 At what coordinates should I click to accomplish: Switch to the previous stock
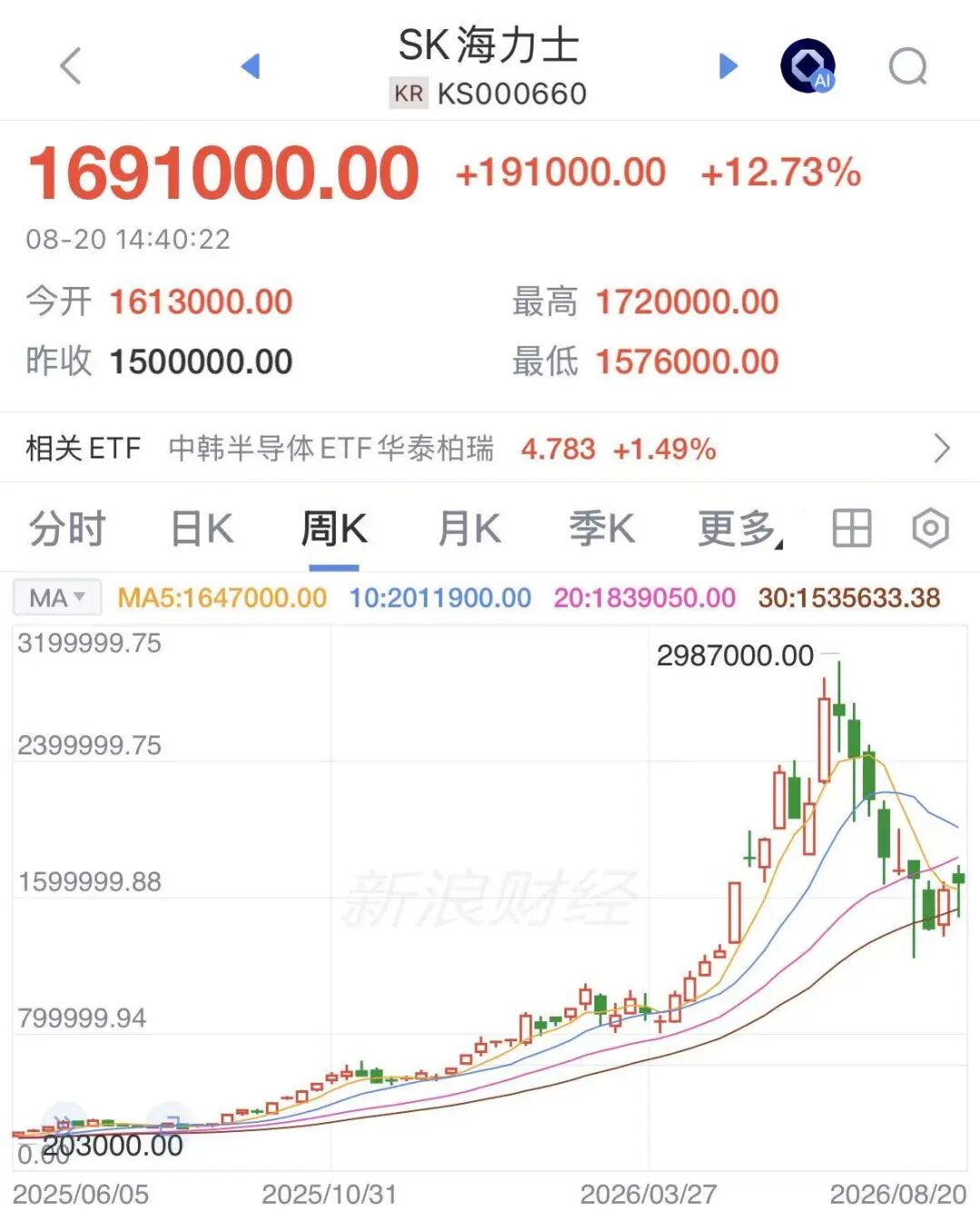click(250, 65)
